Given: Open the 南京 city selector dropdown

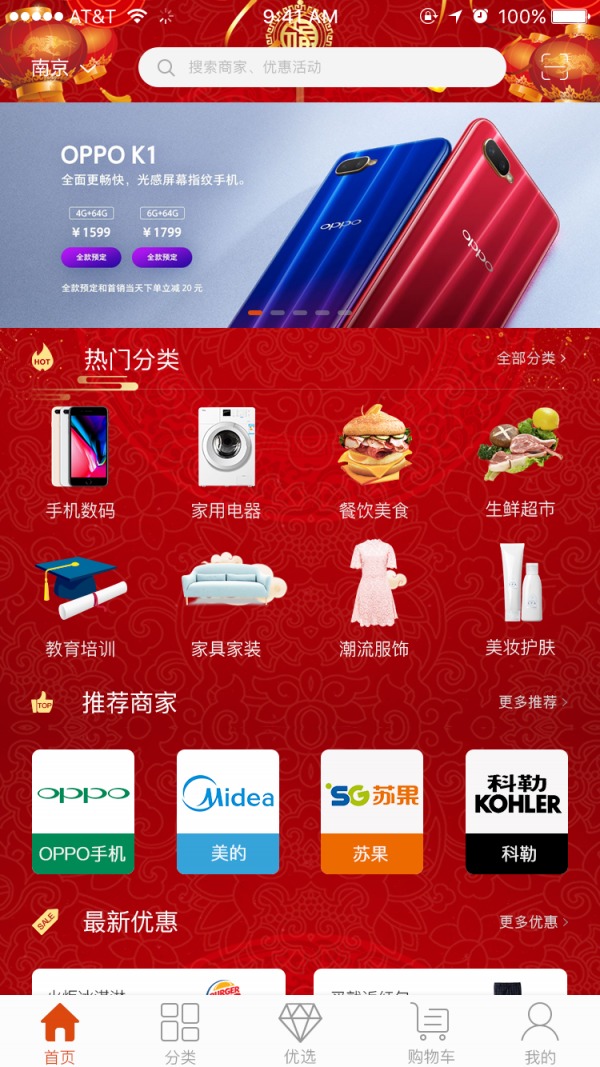Looking at the screenshot, I should click(x=64, y=68).
